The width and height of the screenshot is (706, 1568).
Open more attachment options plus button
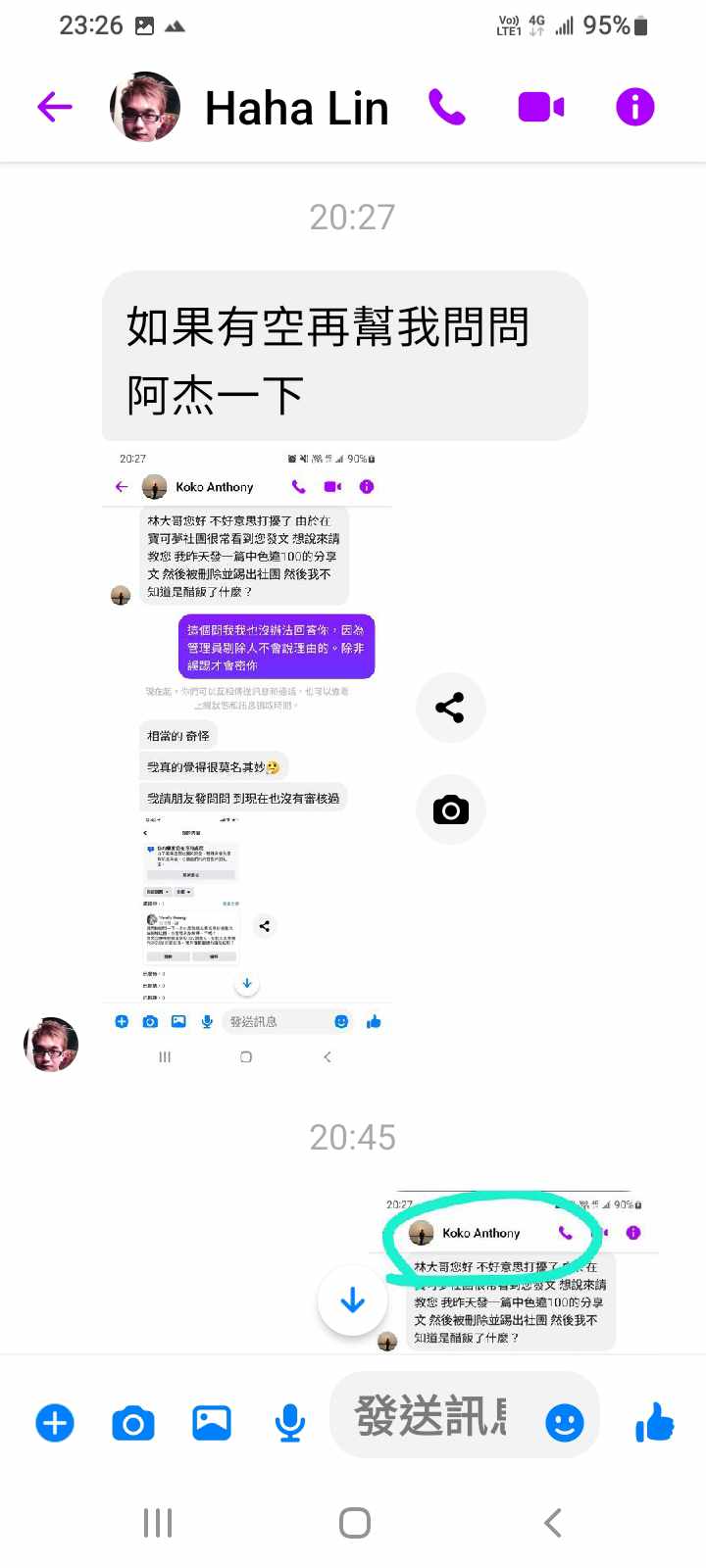[55, 1423]
